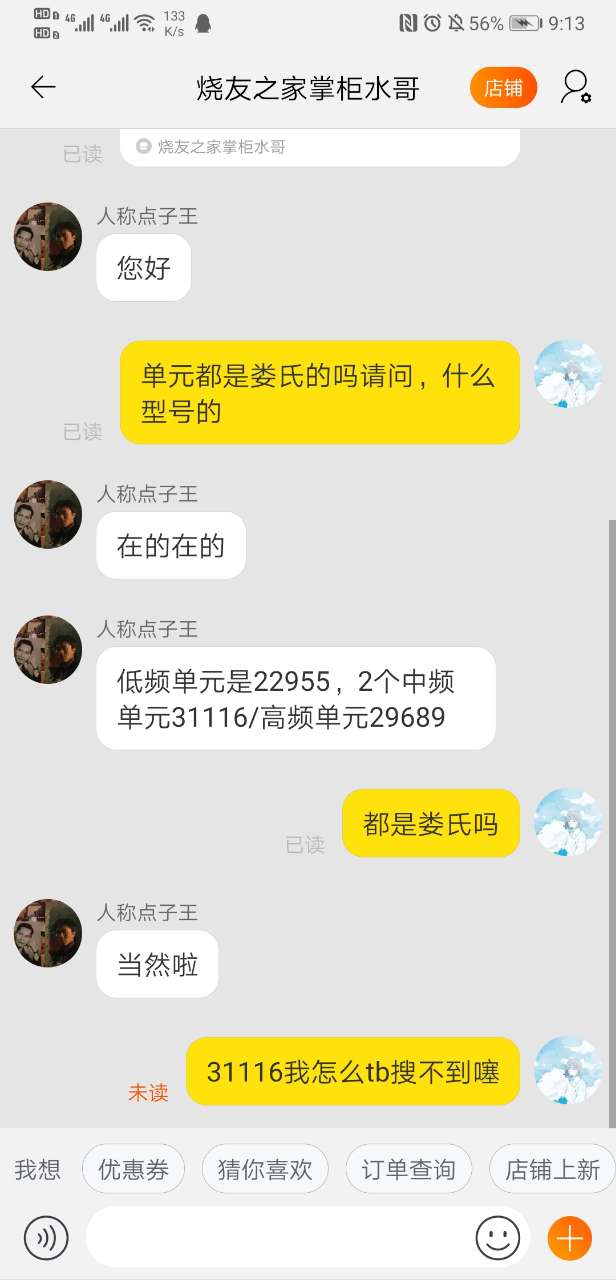616x1280 pixels.
Task: View 人称点子王 avatar beside the 您好 message
Action: (48, 237)
